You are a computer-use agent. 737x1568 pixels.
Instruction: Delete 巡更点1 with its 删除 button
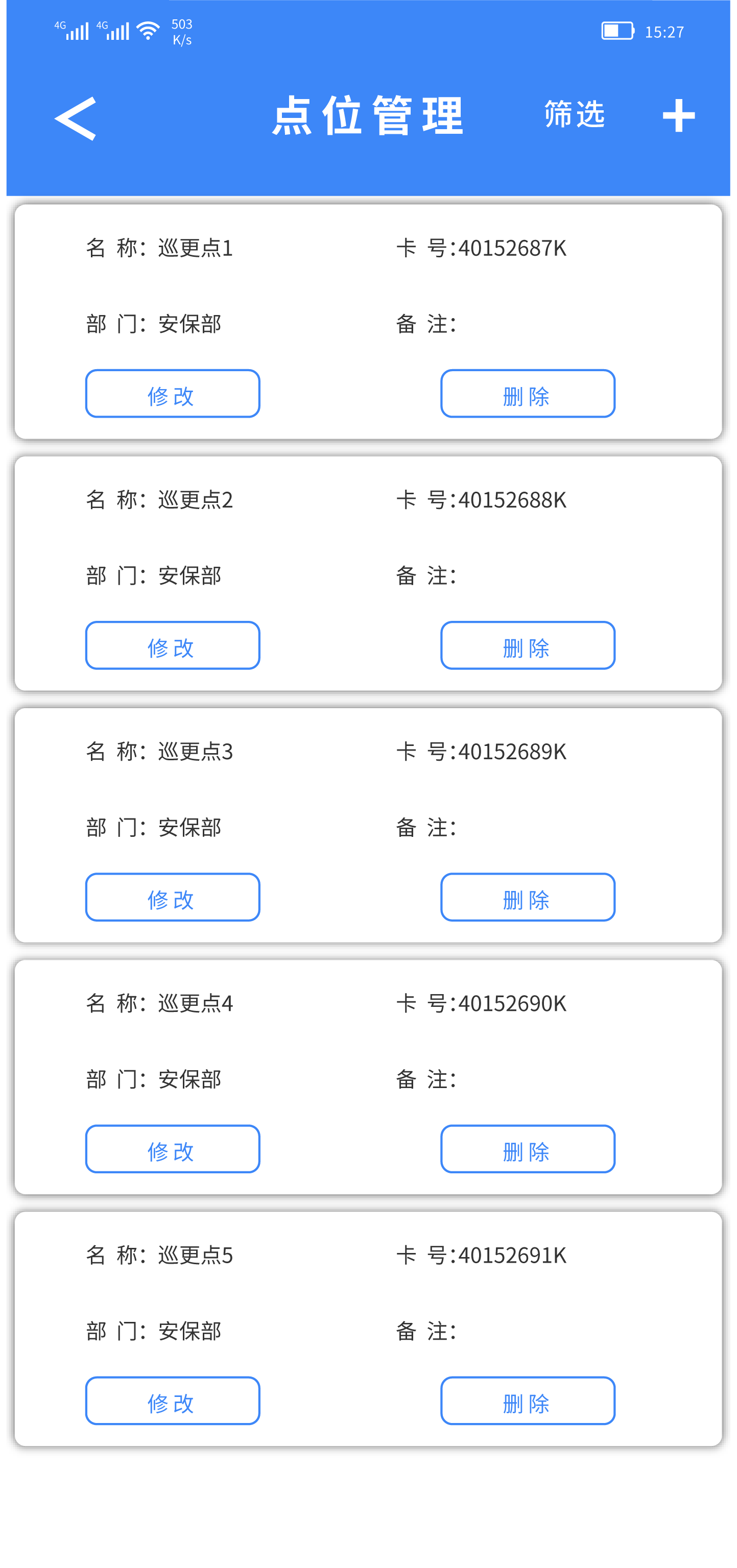click(x=528, y=394)
